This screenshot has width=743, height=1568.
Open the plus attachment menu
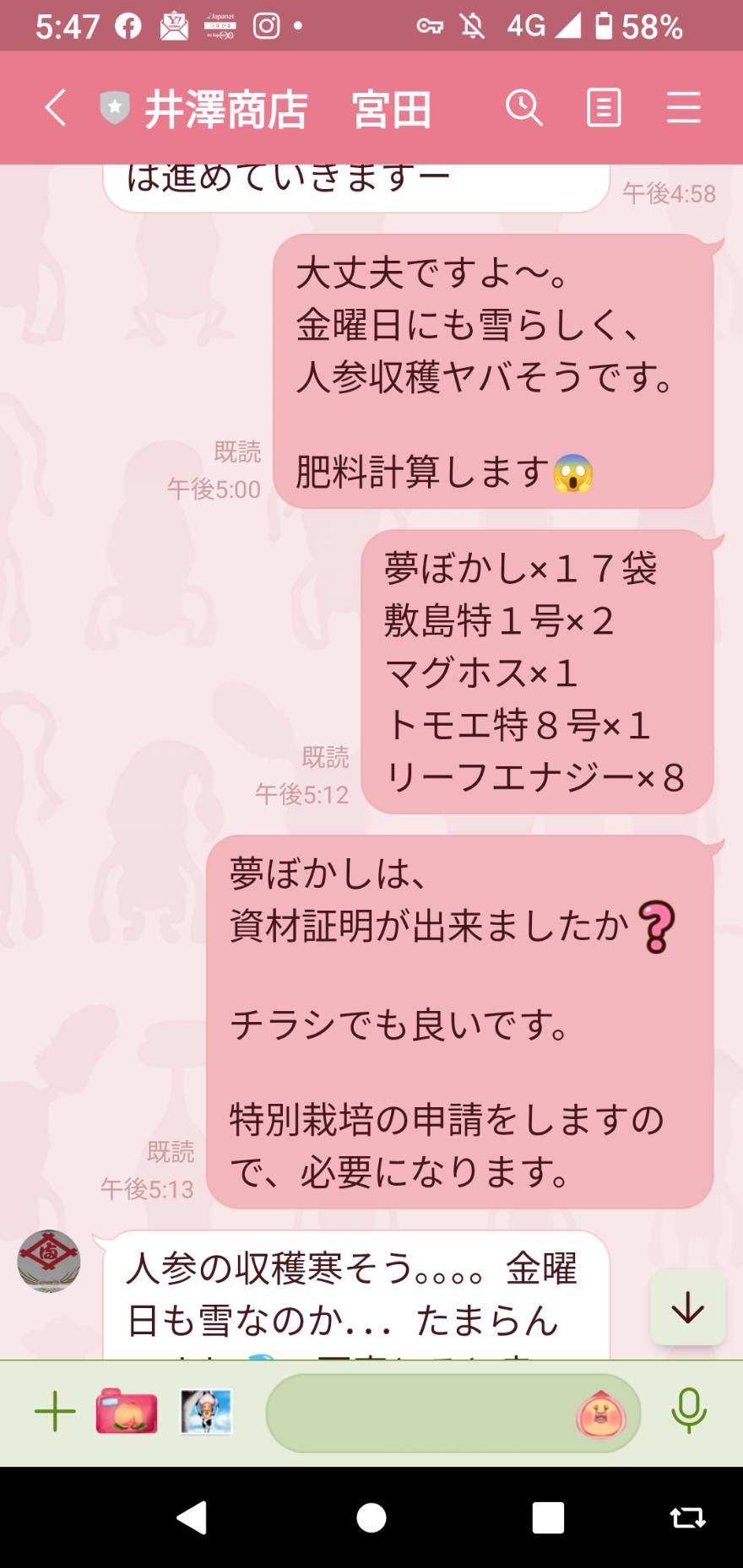[x=55, y=1412]
